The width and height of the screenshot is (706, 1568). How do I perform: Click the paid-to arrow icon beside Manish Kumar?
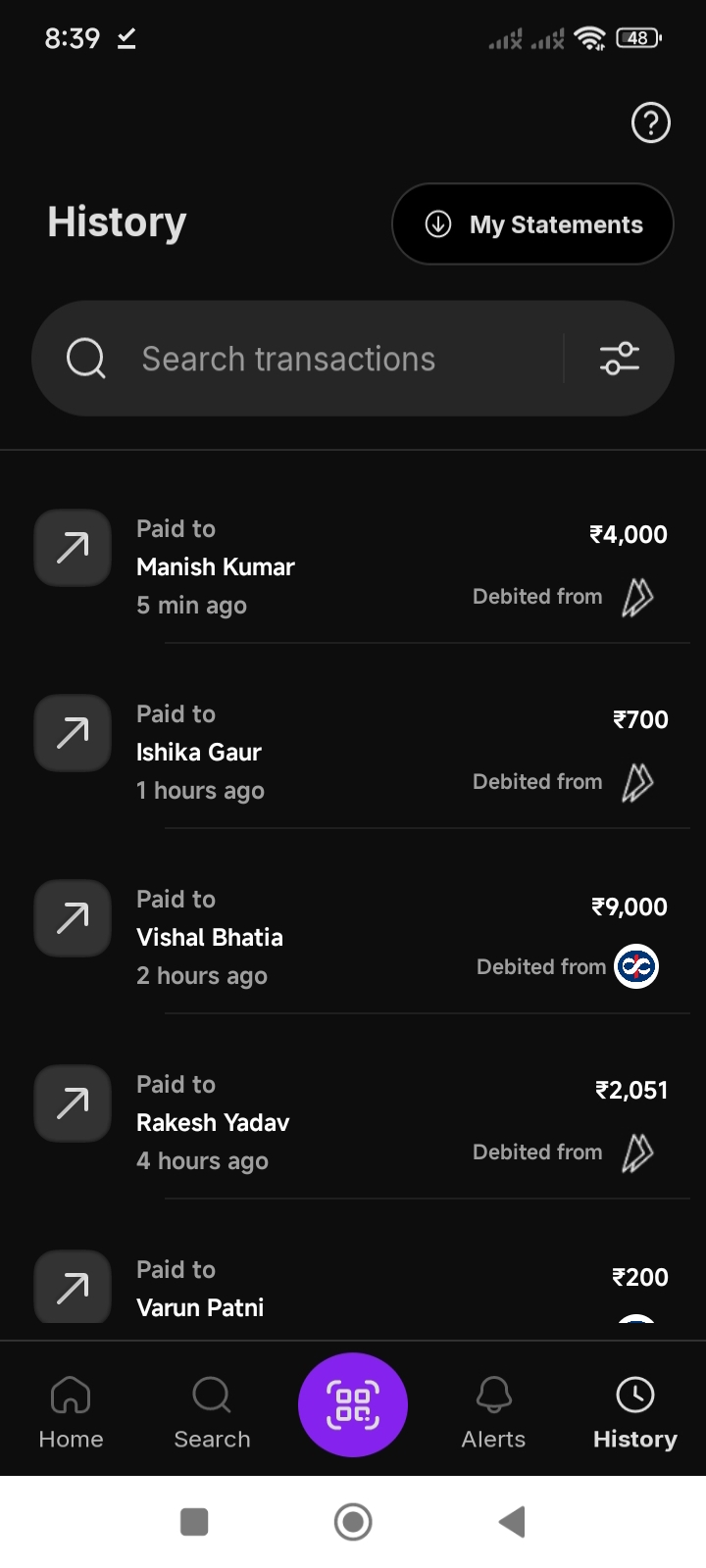tap(72, 548)
